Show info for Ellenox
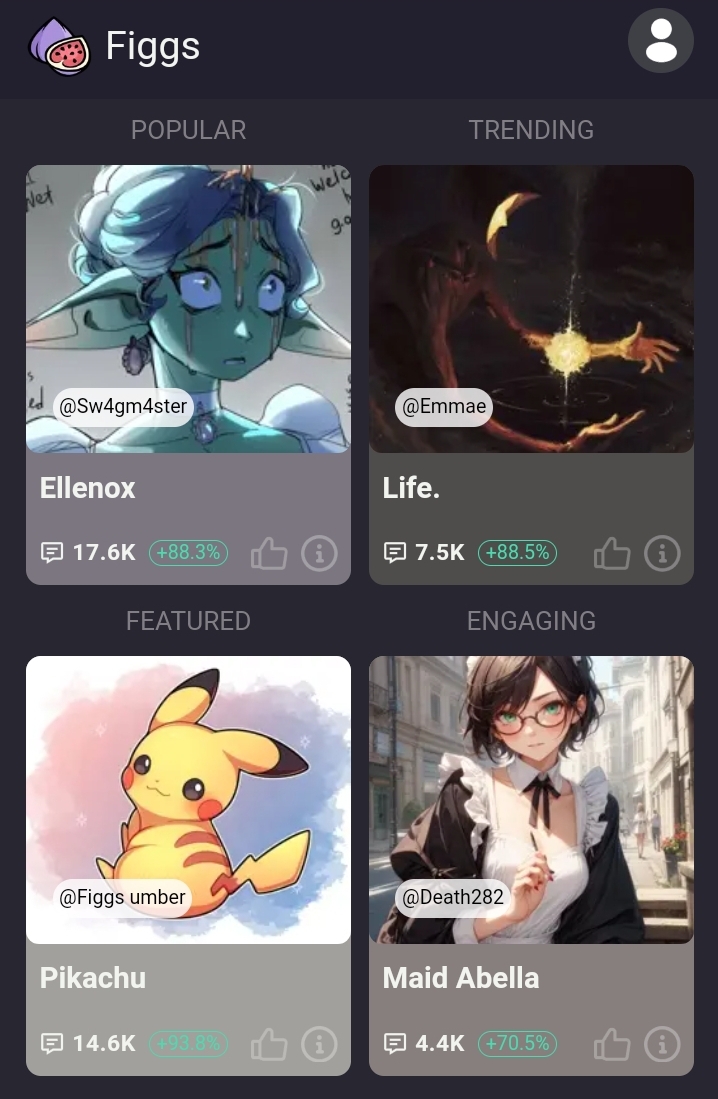Screen dimensions: 718x1099 (x=320, y=553)
